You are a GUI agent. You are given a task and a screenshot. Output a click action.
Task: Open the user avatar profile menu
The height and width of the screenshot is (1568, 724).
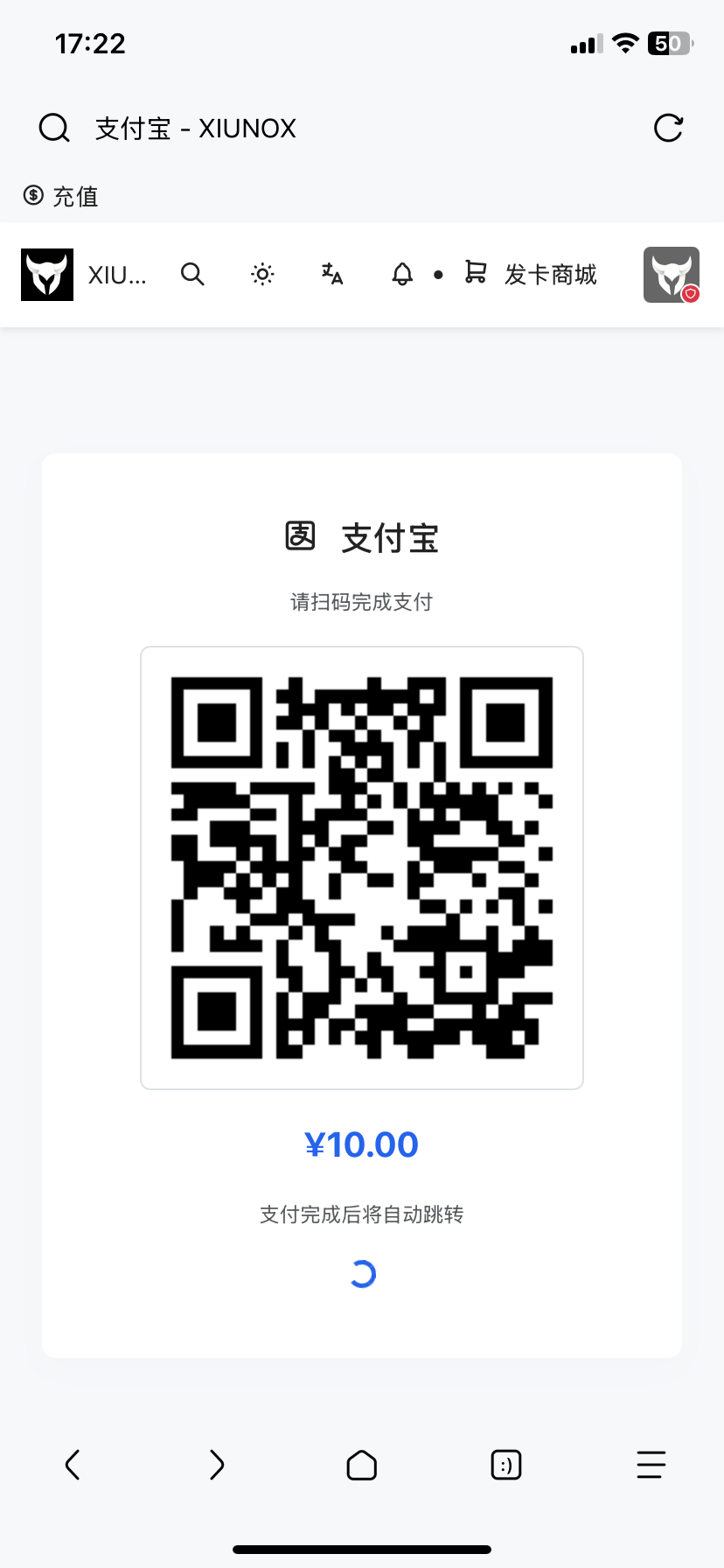pyautogui.click(x=672, y=275)
